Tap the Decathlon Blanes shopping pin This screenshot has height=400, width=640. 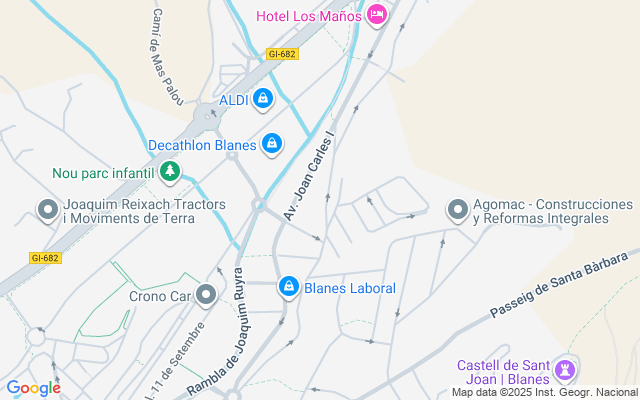coord(271,145)
